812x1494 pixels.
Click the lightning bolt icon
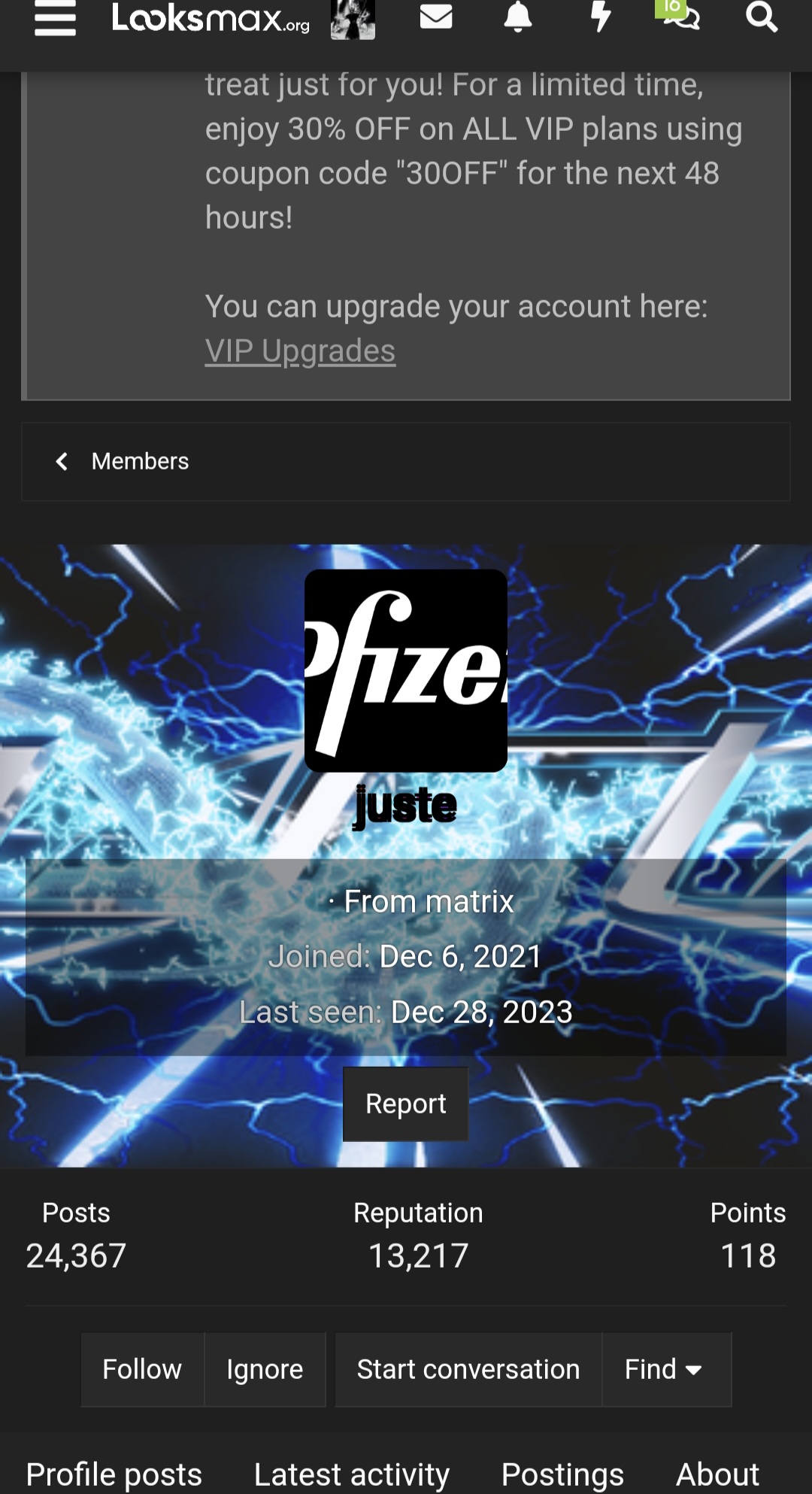pyautogui.click(x=599, y=18)
